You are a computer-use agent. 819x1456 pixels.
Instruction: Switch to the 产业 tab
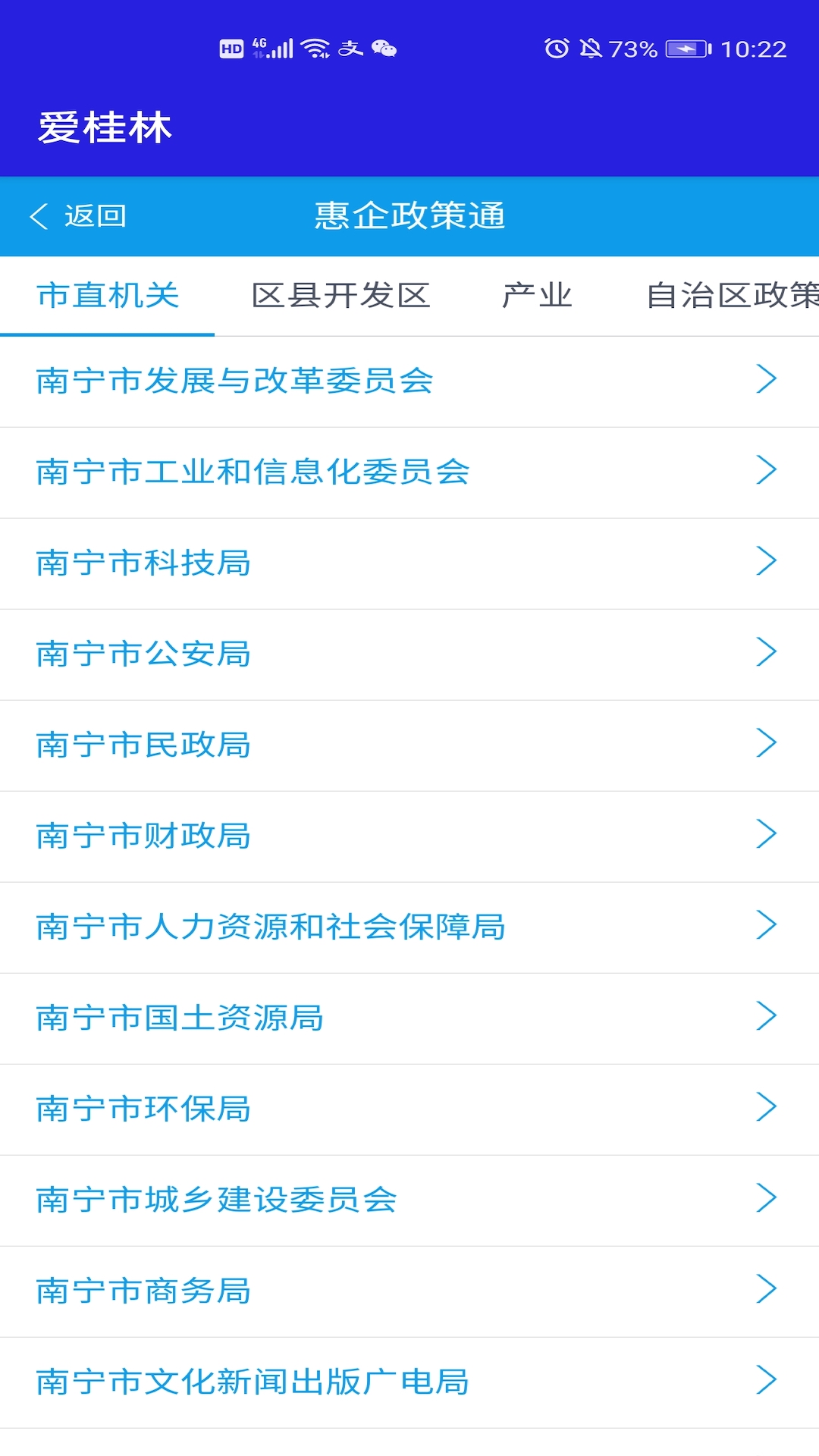point(537,296)
